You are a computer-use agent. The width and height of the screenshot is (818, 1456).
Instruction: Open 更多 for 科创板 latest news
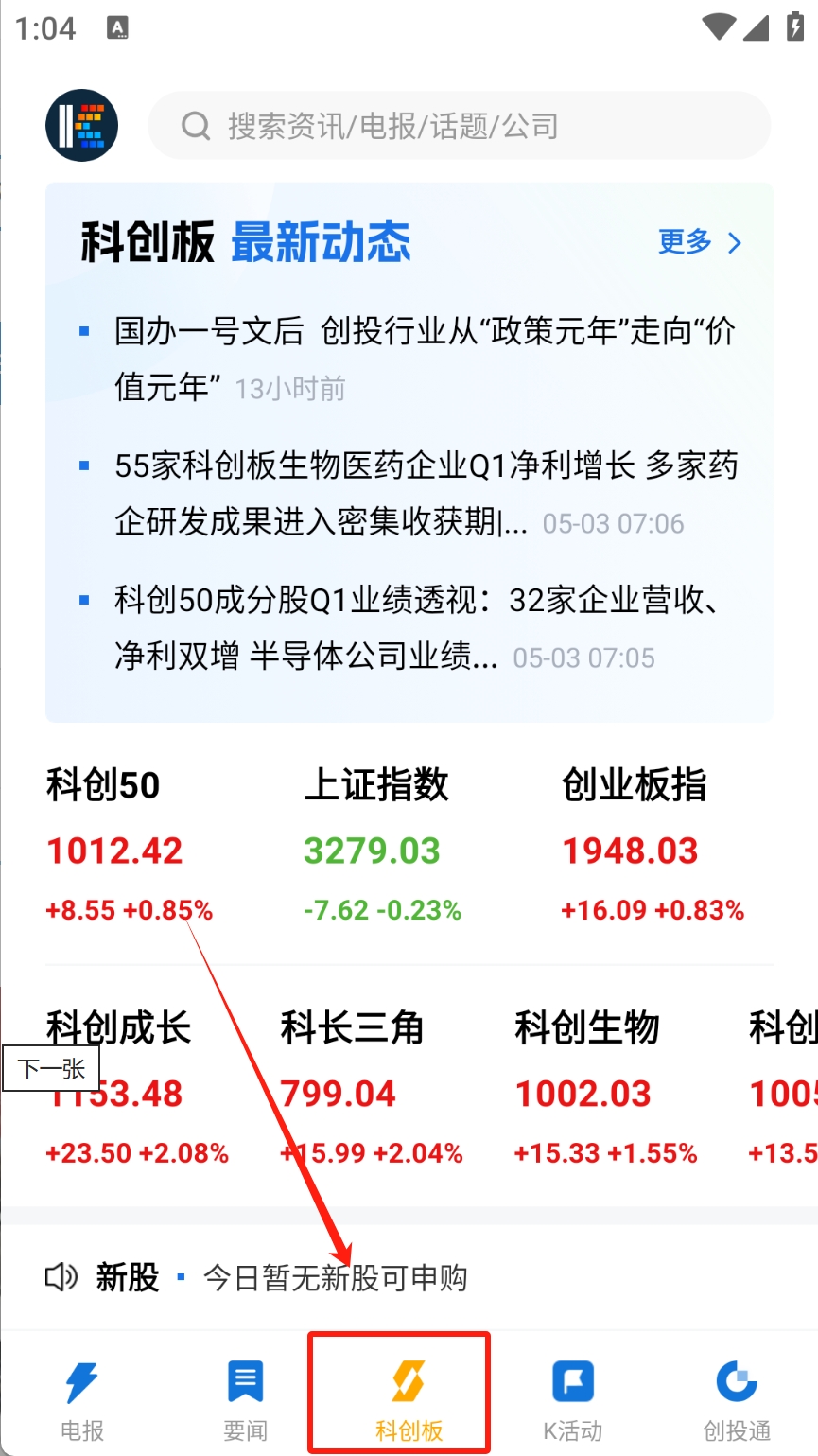700,242
